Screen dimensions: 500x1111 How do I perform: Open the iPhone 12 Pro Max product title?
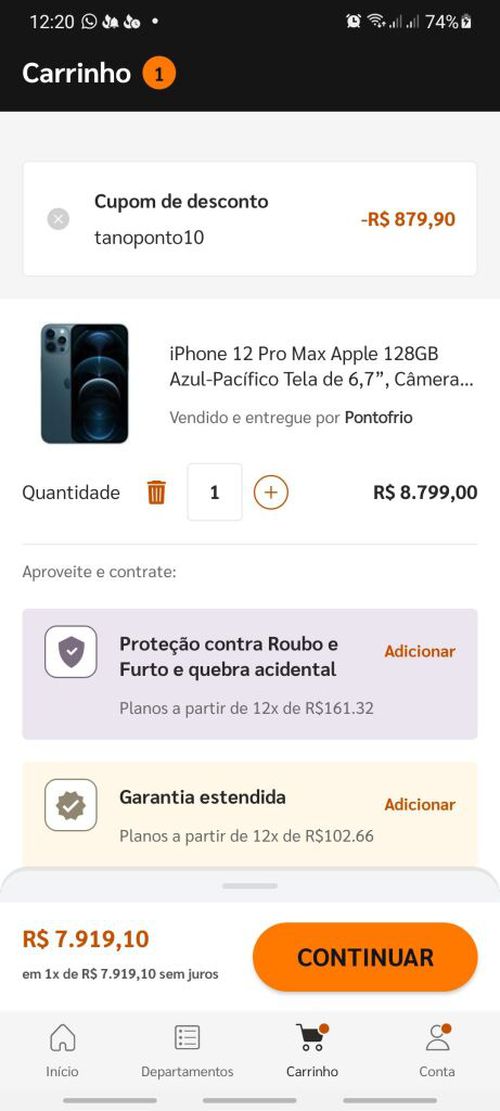tap(322, 366)
